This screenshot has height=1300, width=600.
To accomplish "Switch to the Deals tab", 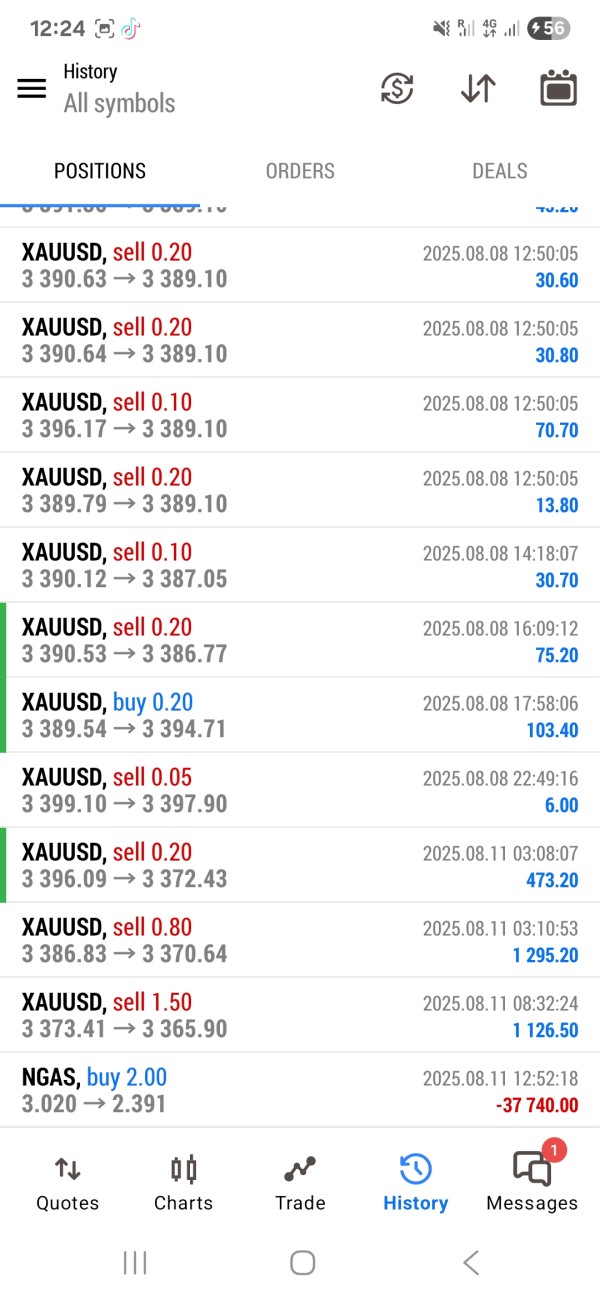I will coord(499,171).
